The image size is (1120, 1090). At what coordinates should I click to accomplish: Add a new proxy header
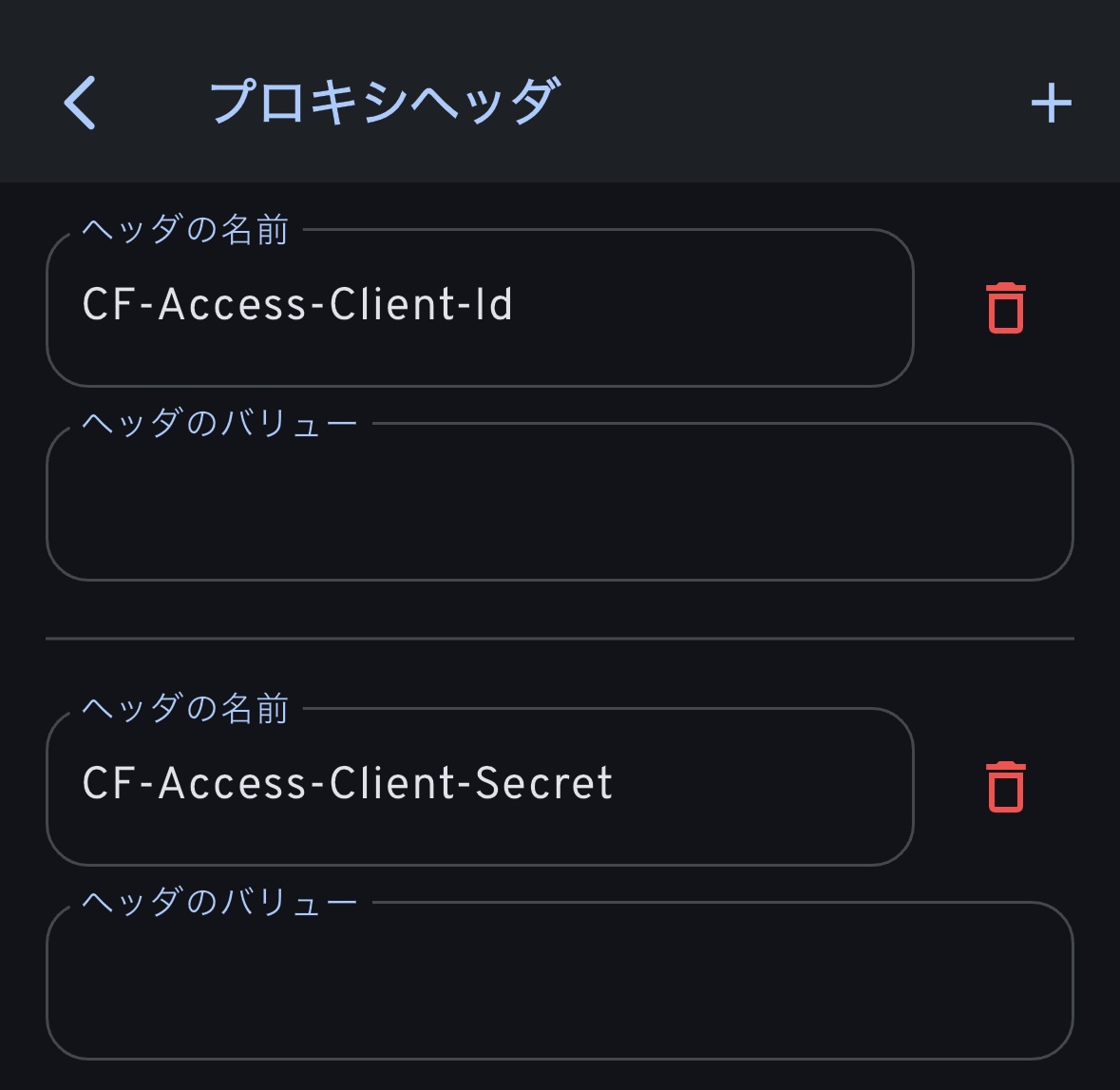pos(1051,103)
